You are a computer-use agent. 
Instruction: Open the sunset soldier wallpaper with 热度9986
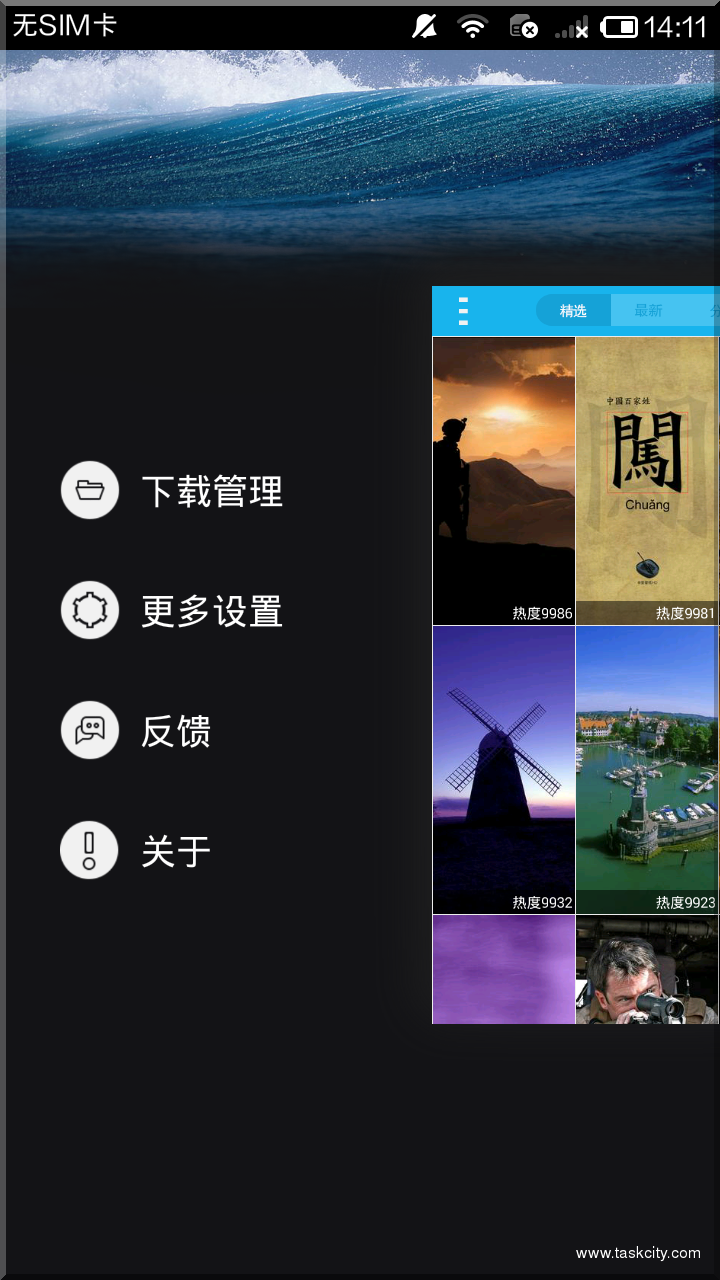pyautogui.click(x=503, y=480)
